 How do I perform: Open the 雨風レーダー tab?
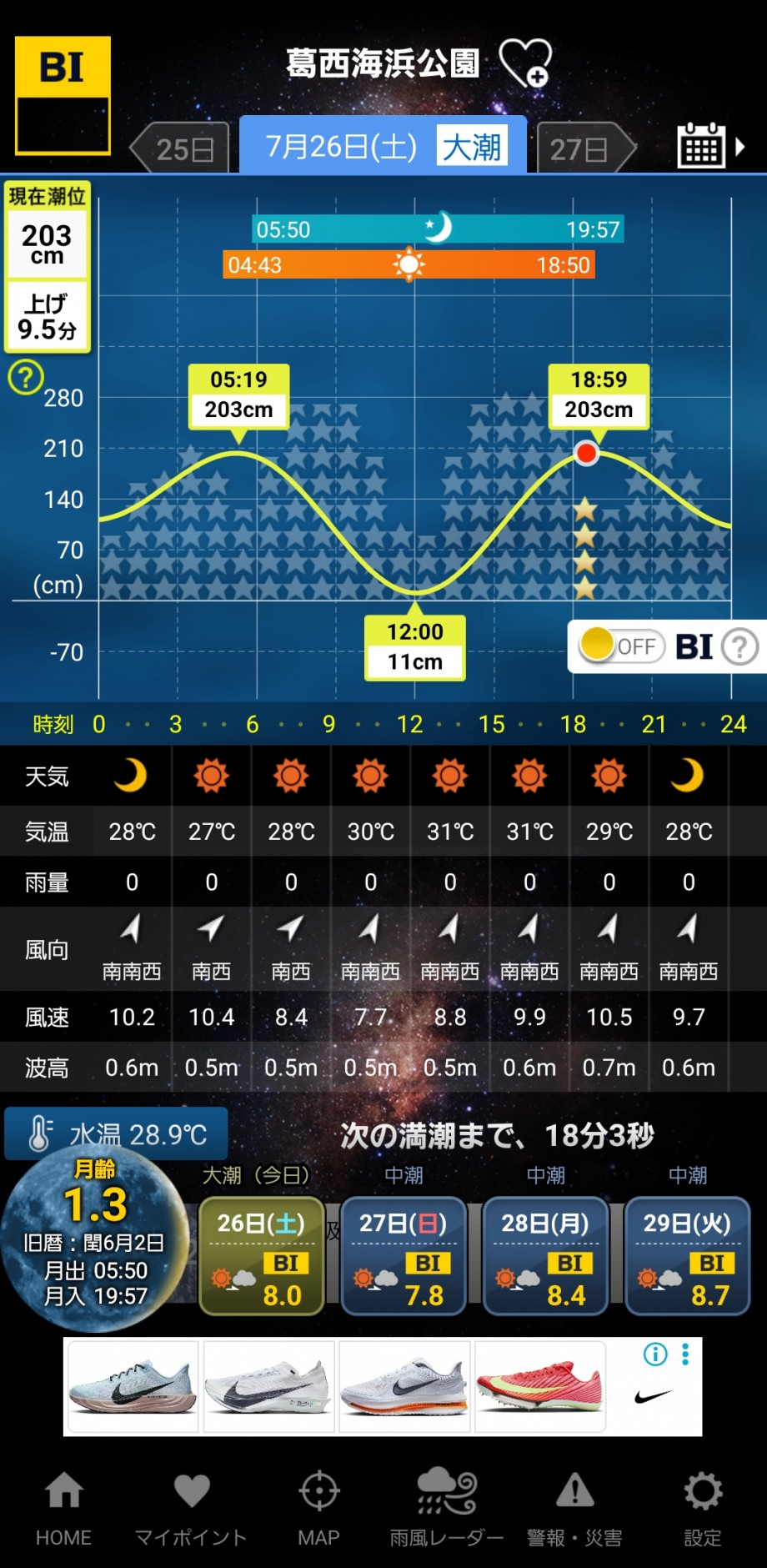tap(447, 1510)
